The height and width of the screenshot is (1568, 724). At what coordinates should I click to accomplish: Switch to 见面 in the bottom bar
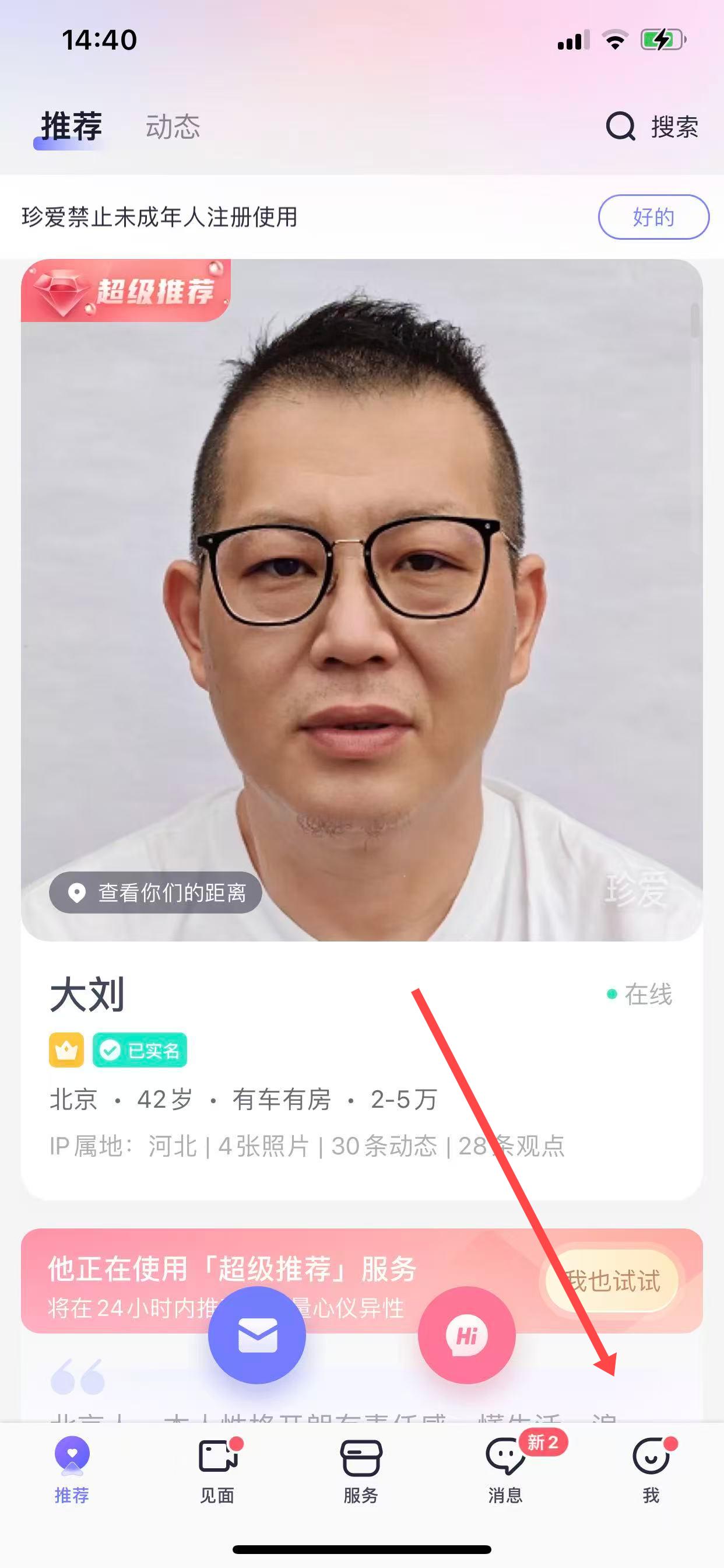[x=217, y=1469]
